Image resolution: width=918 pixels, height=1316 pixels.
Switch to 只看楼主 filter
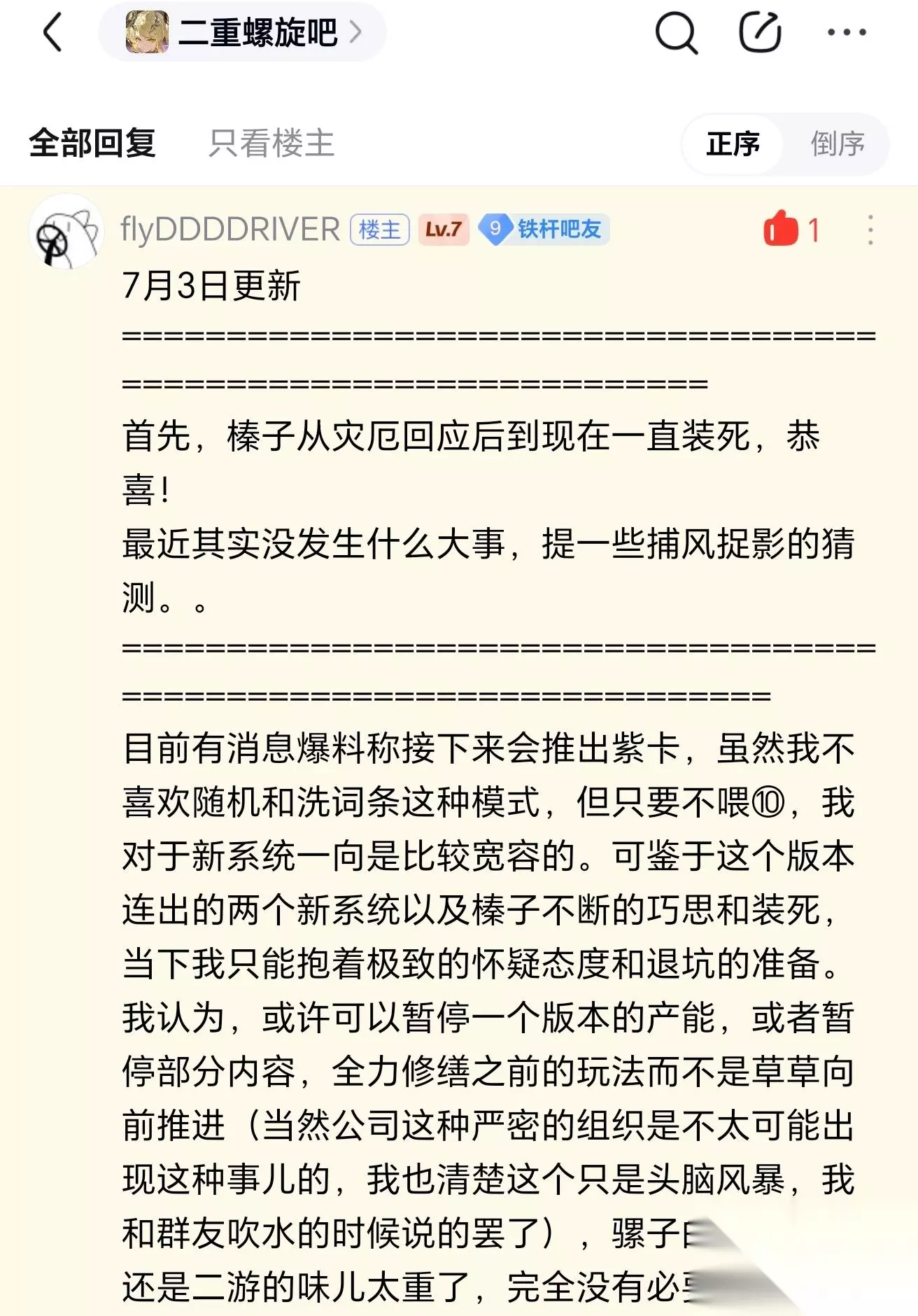coord(271,143)
